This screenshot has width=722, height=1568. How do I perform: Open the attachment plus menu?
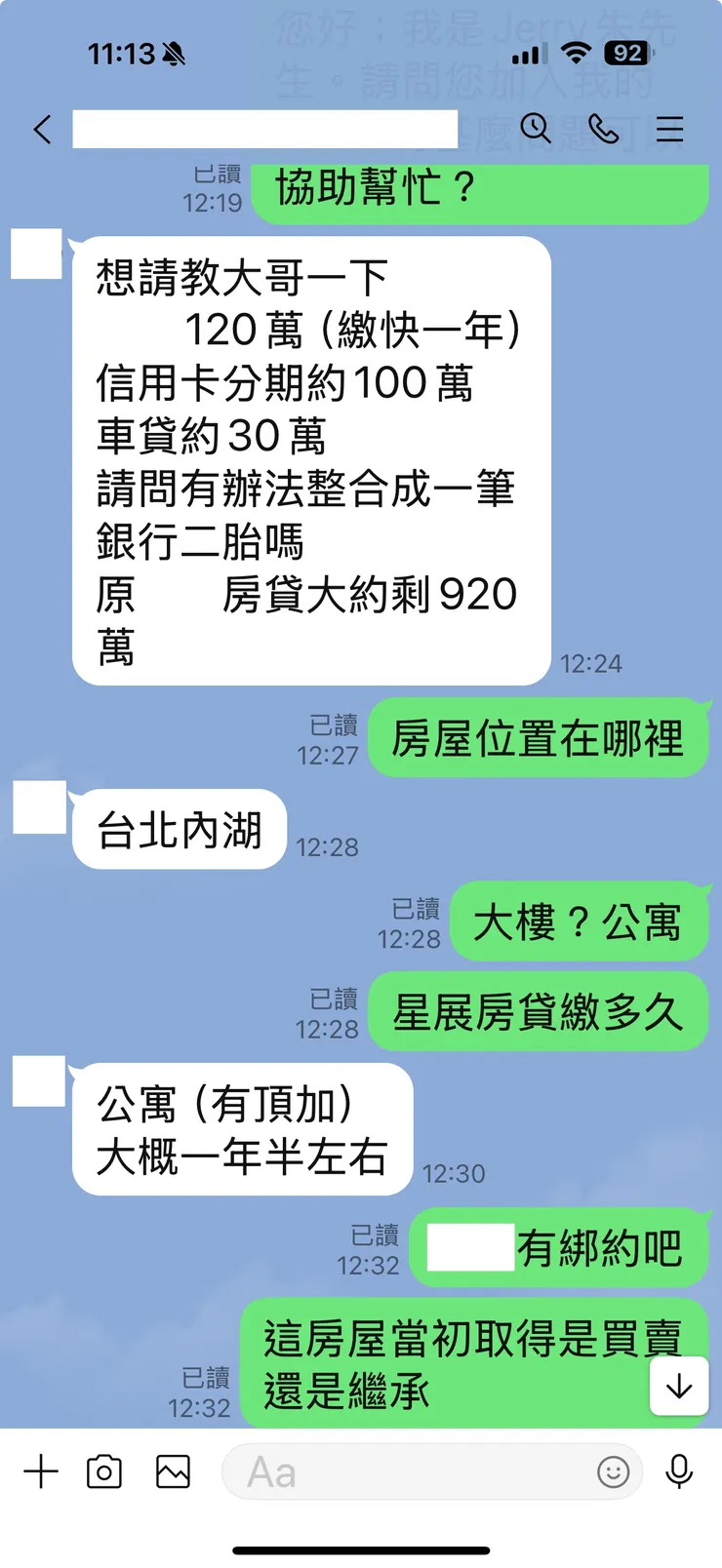pyautogui.click(x=41, y=1472)
